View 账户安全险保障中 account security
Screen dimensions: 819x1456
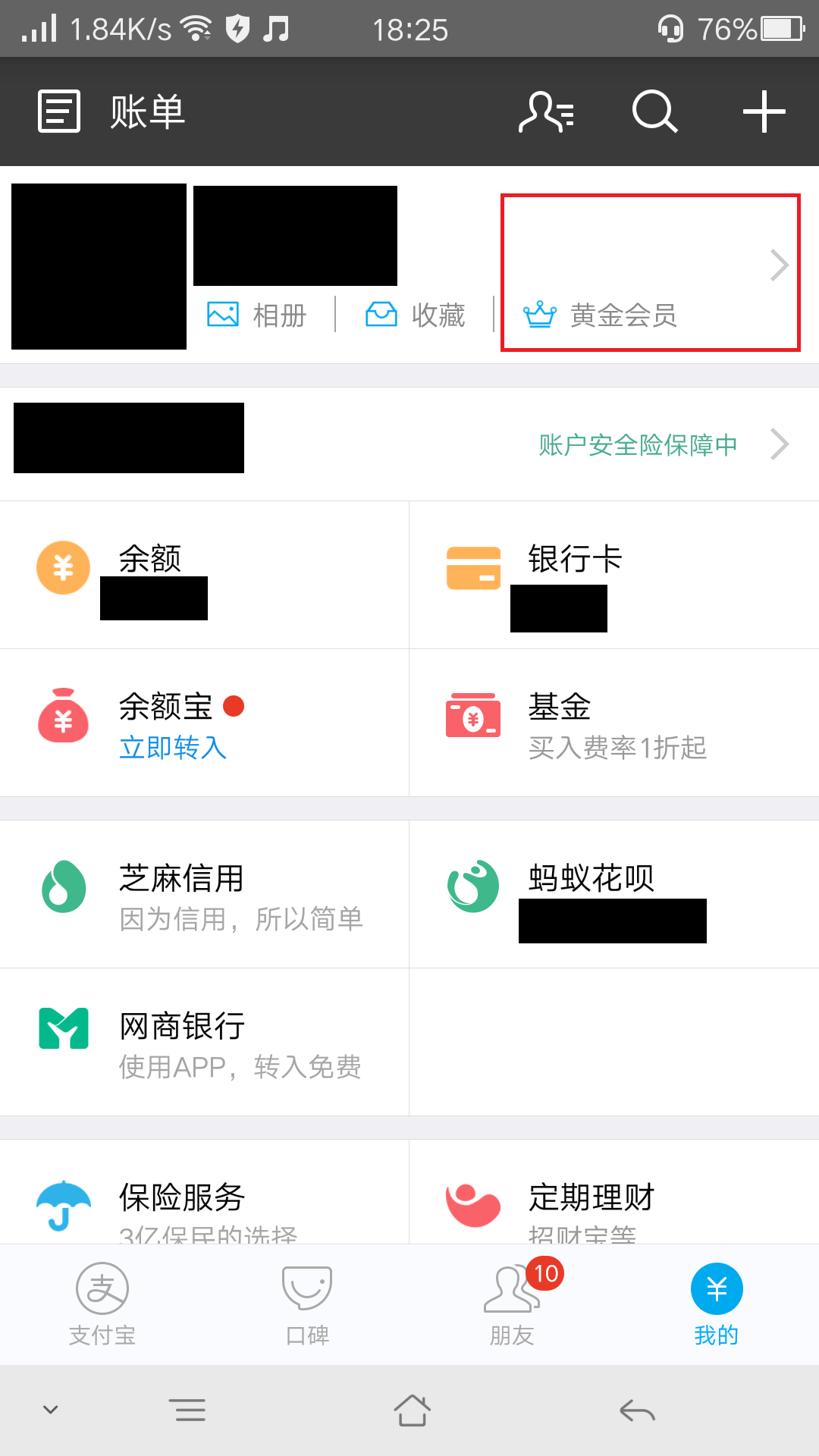[409, 444]
